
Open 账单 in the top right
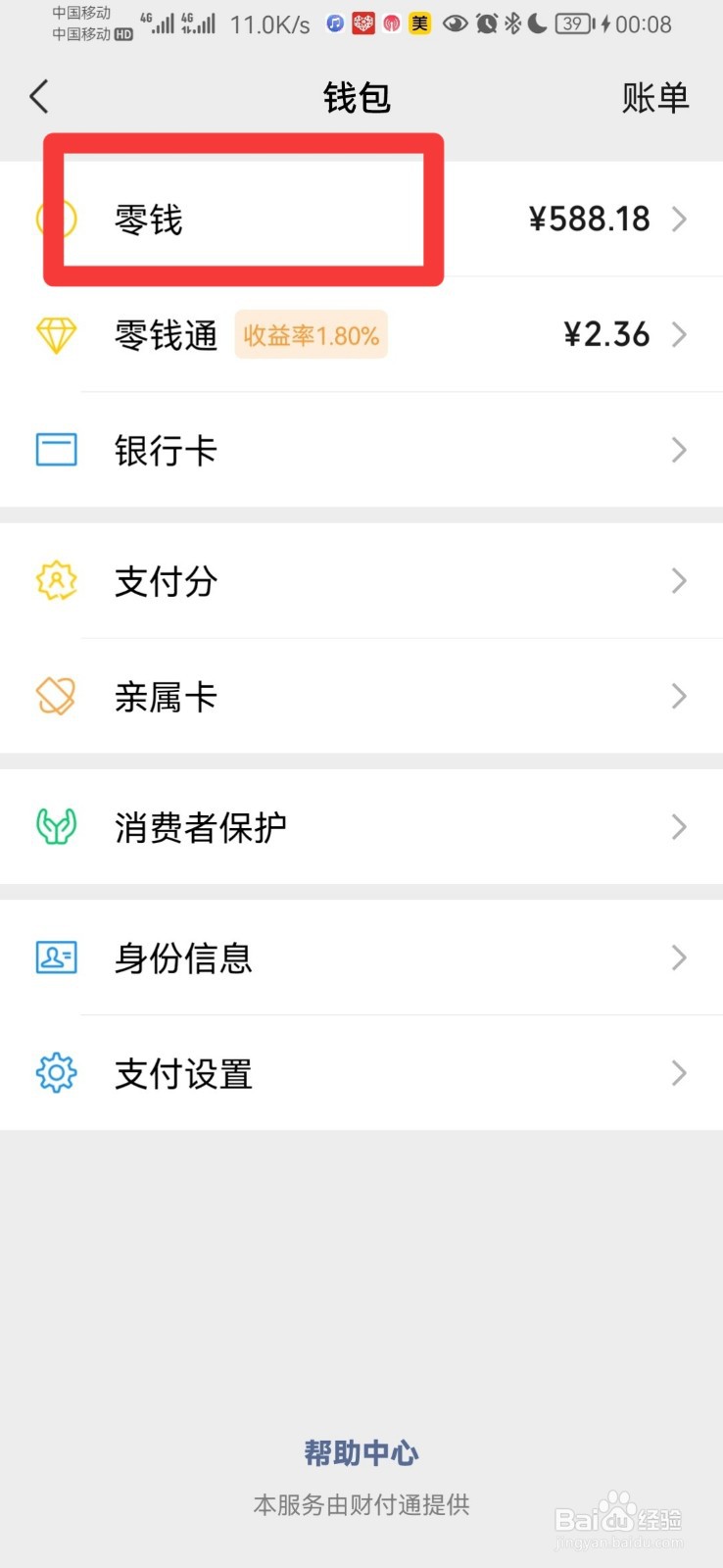pyautogui.click(x=655, y=98)
